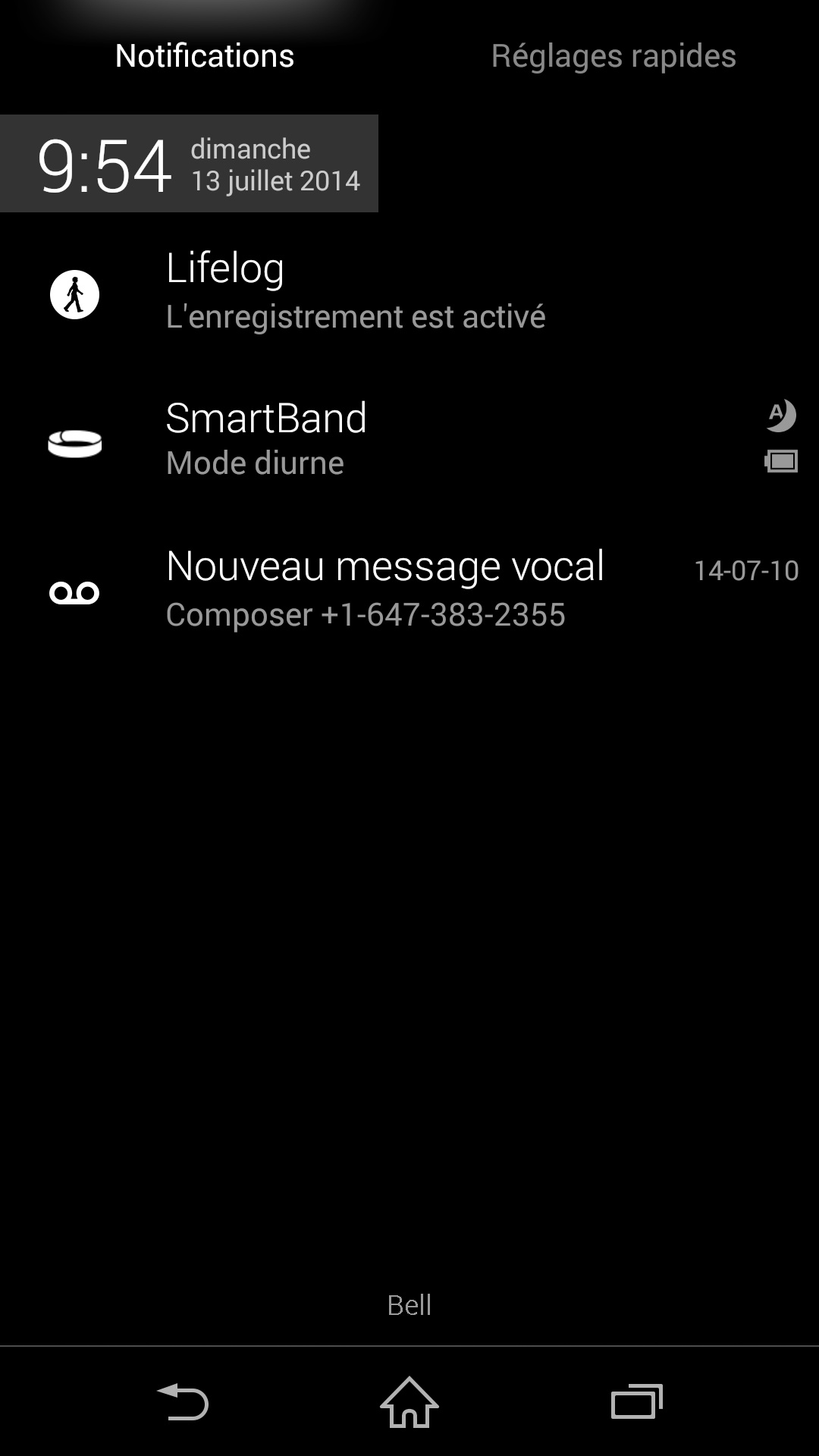The width and height of the screenshot is (819, 1456).
Task: Switch to the Réglages rapides tab
Action: 613,56
